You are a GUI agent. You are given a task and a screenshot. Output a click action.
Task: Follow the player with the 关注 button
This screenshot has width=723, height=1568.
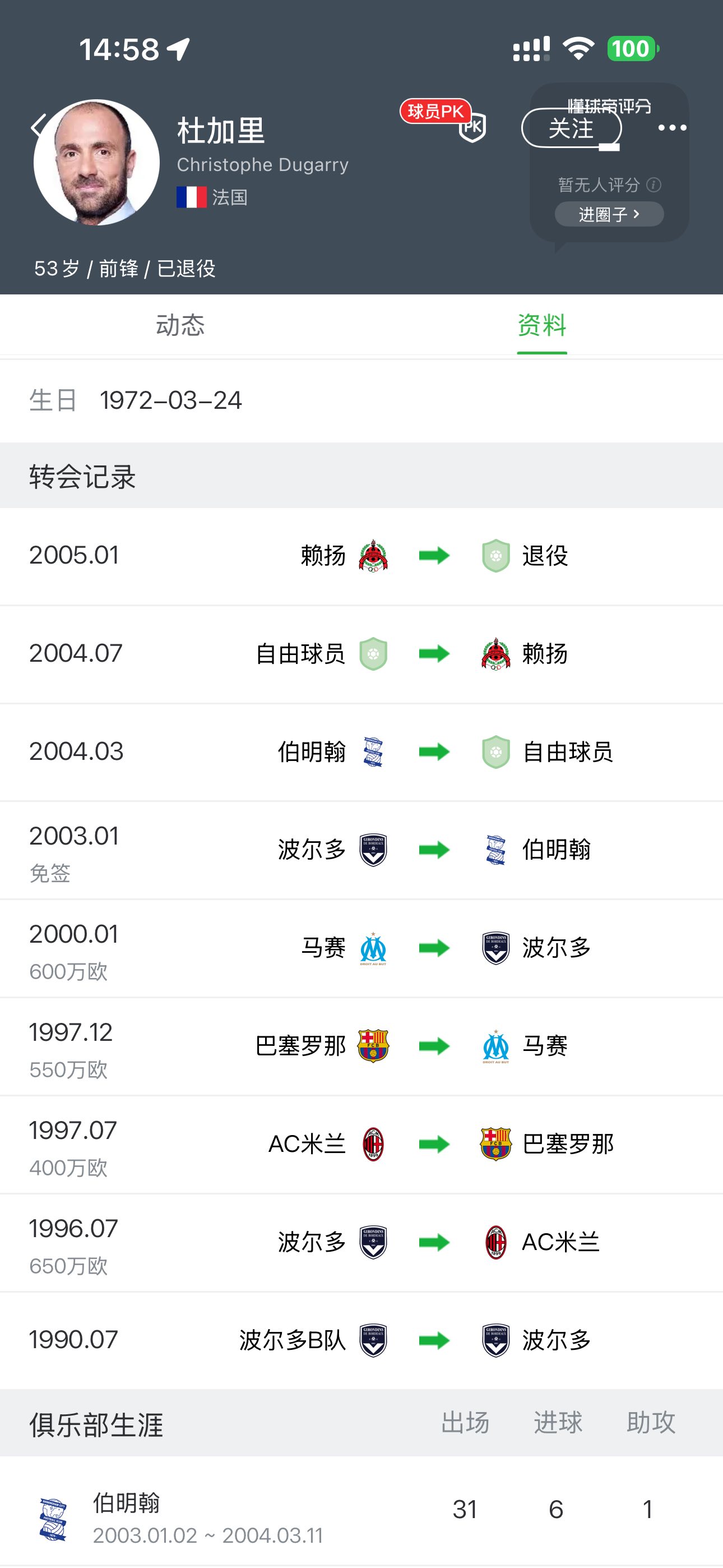point(571,128)
